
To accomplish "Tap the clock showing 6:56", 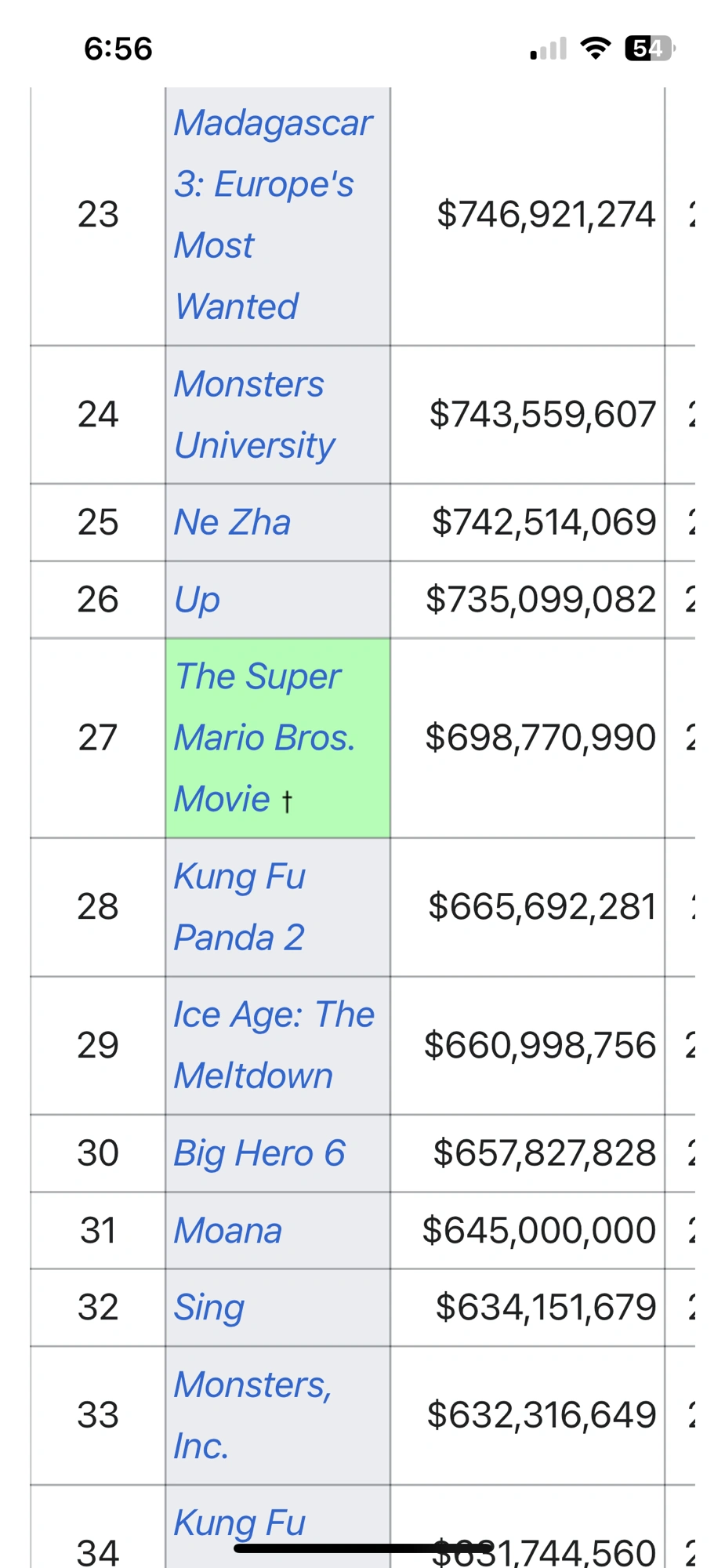I will click(x=115, y=49).
